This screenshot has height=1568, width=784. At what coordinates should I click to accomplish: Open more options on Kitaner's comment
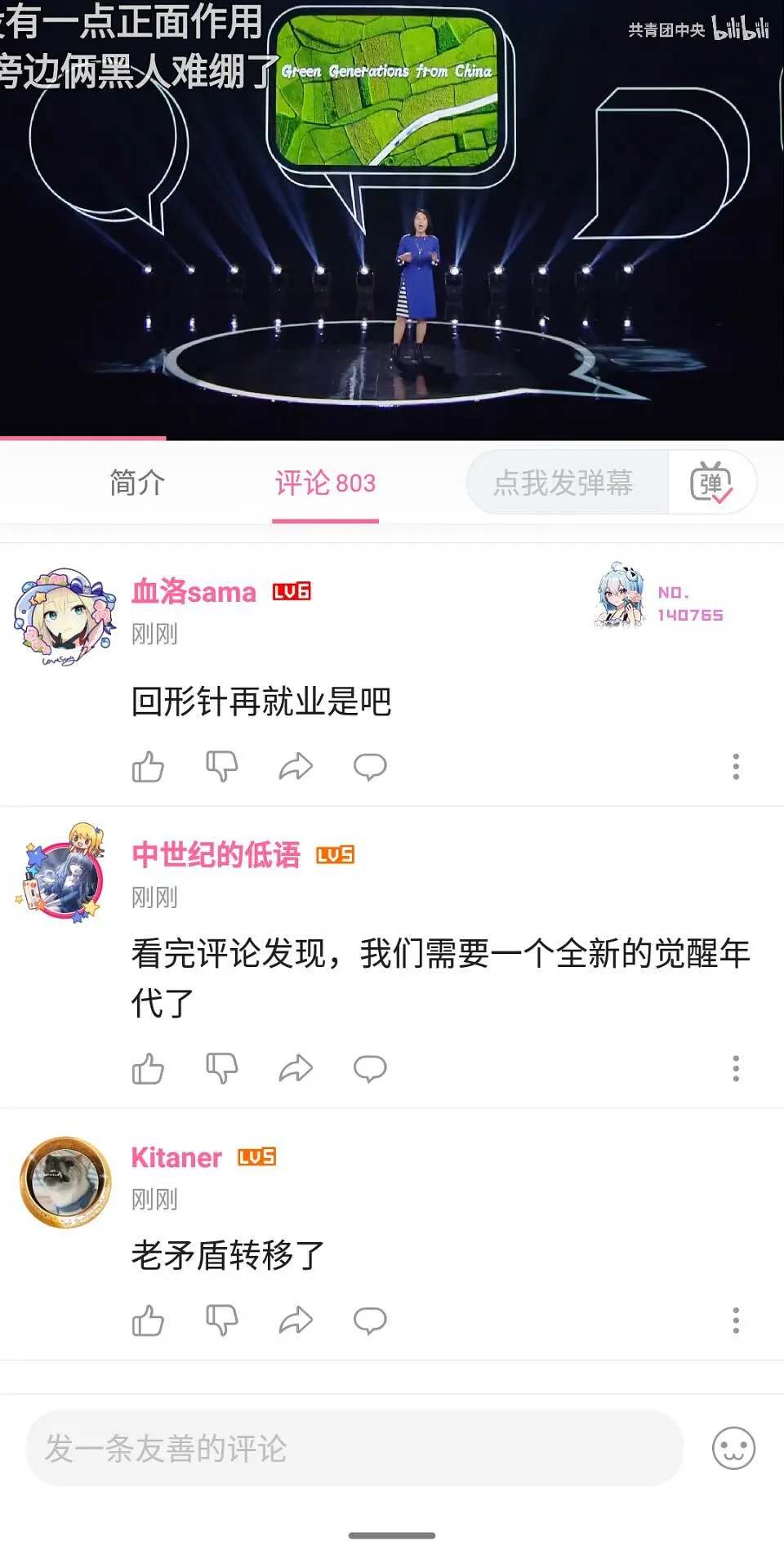coord(736,1321)
